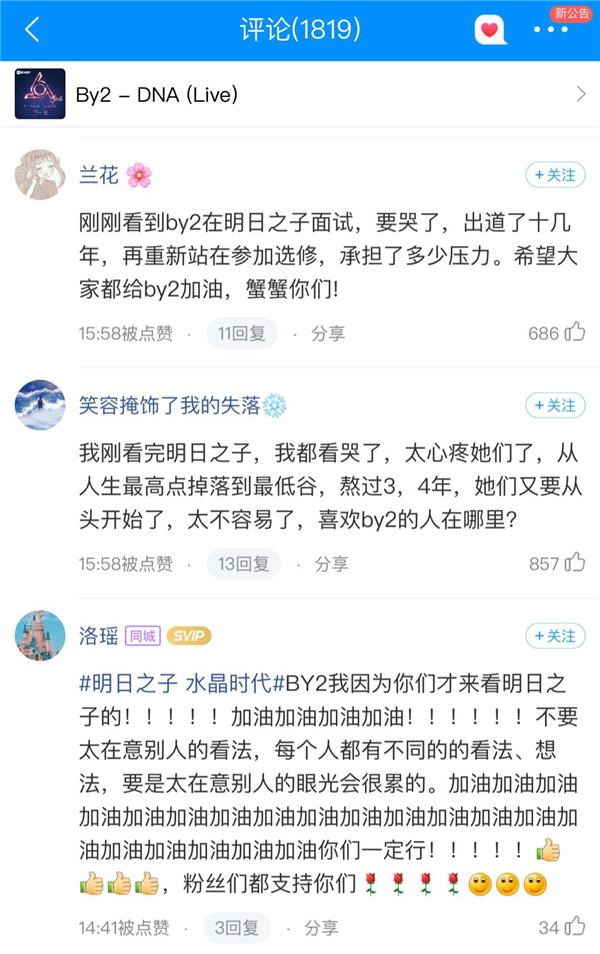Open 笑容掩饰了我的失落's avatar
Viewport: 600px width, 954px height.
pos(40,405)
